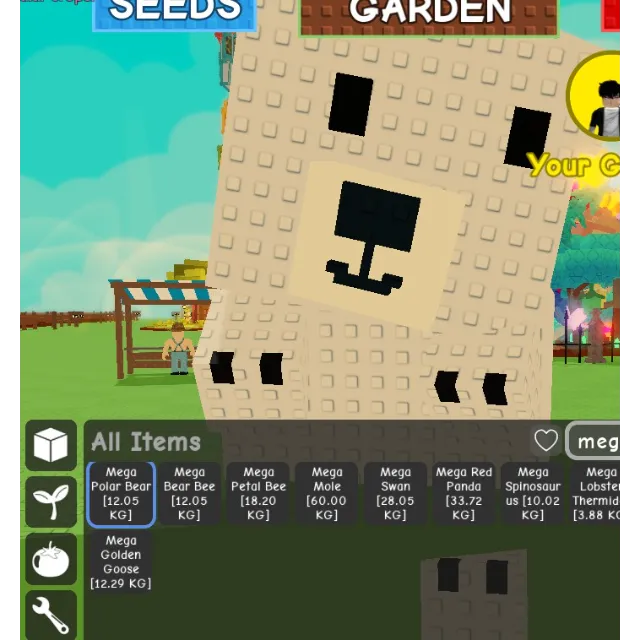640x640 pixels.
Task: Select the Mega Mole item
Action: pos(327,494)
